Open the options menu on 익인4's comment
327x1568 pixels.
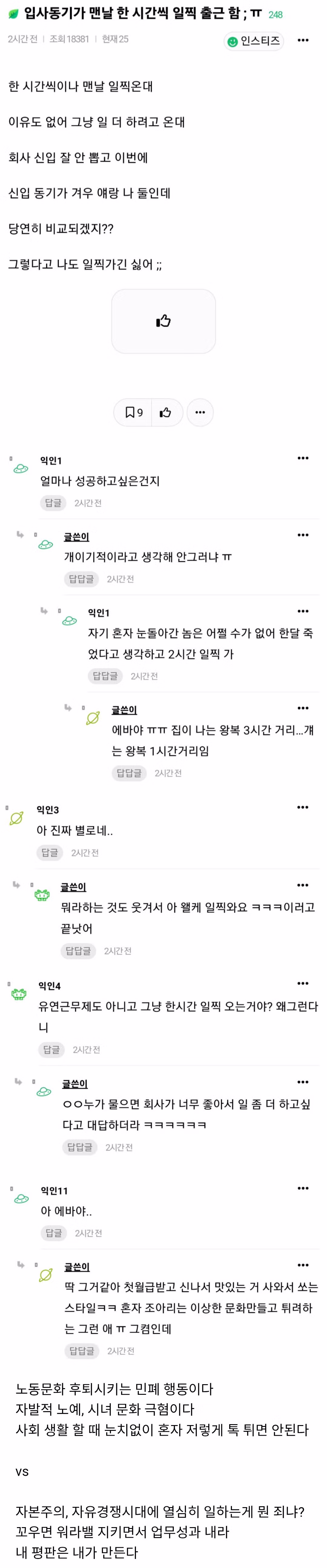tap(303, 984)
